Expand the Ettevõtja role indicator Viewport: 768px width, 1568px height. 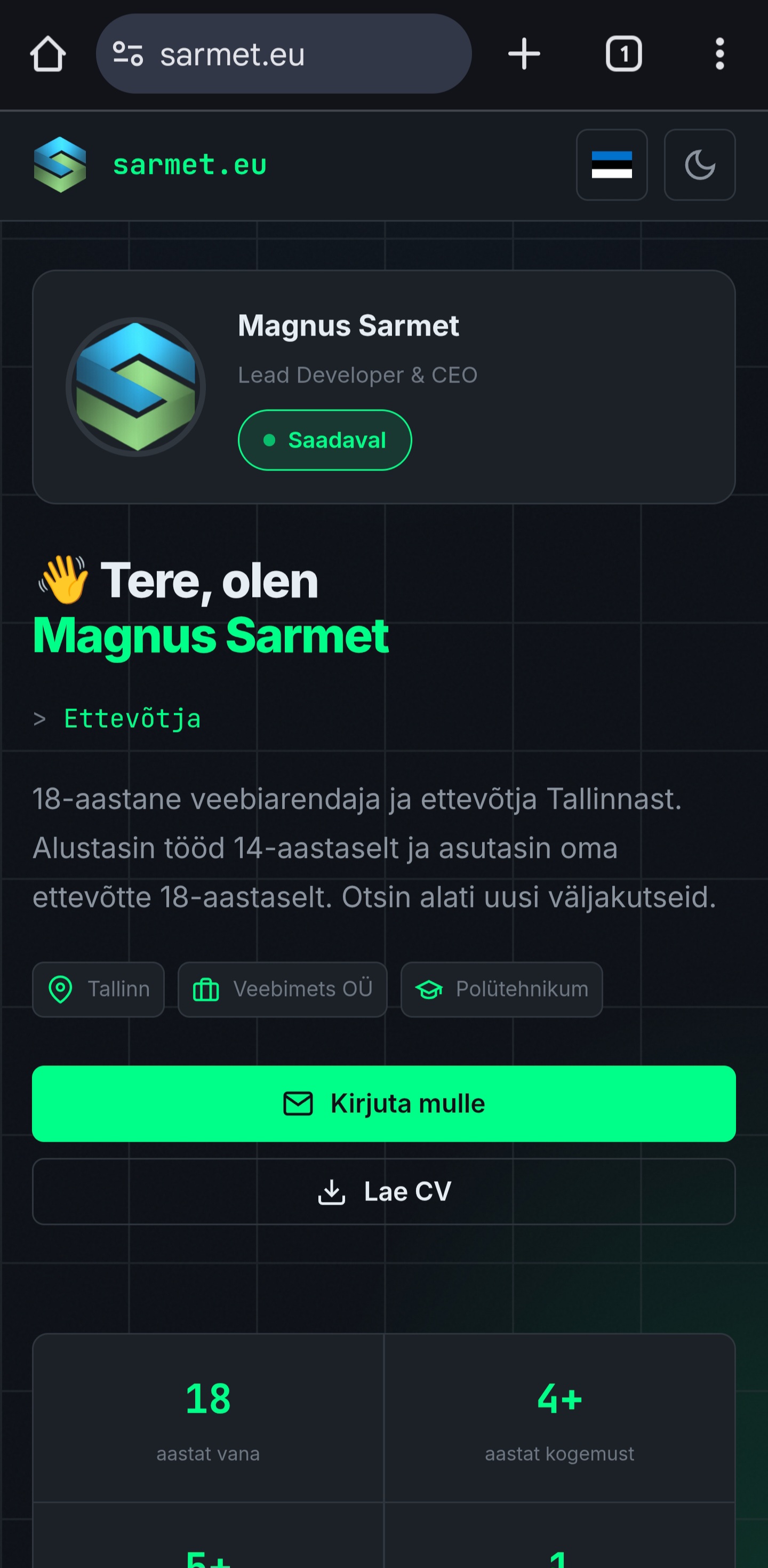[131, 719]
